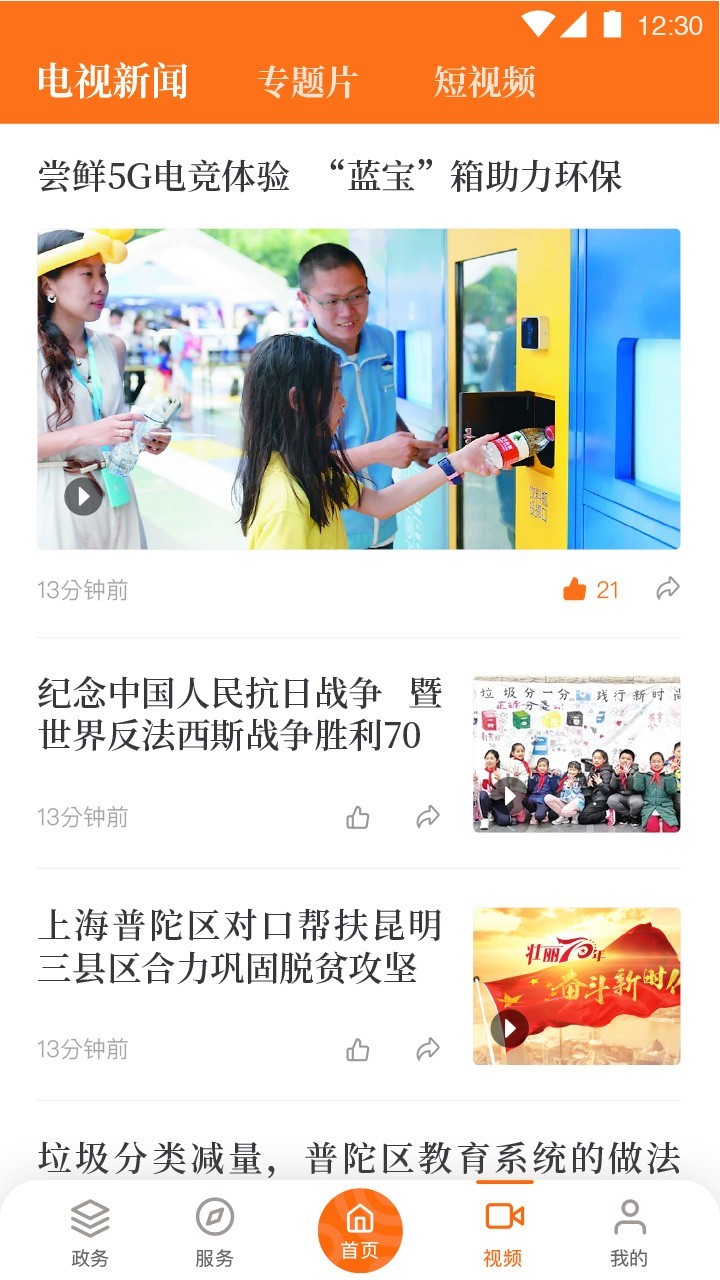Play the 上海普陀区对口帮扶昆明 video thumbnail
The image size is (720, 1280).
coord(511,1027)
